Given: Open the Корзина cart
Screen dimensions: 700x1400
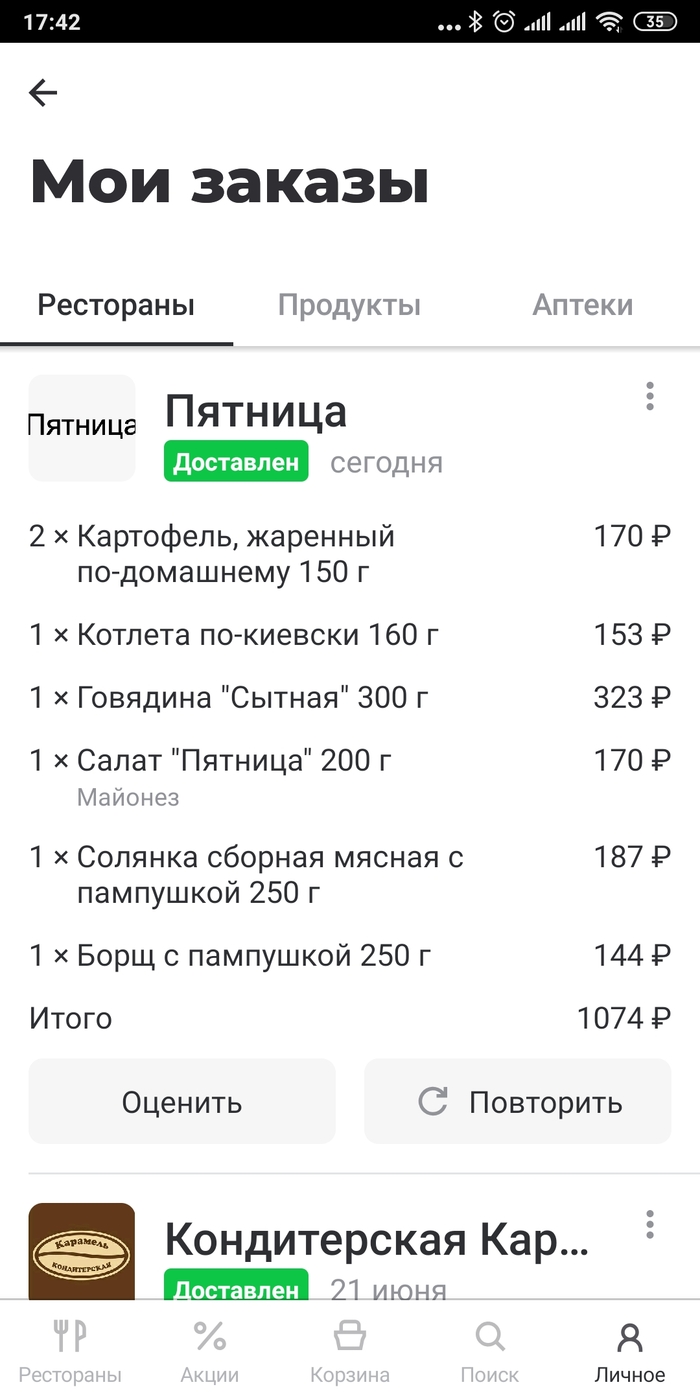Looking at the screenshot, I should [x=350, y=1350].
